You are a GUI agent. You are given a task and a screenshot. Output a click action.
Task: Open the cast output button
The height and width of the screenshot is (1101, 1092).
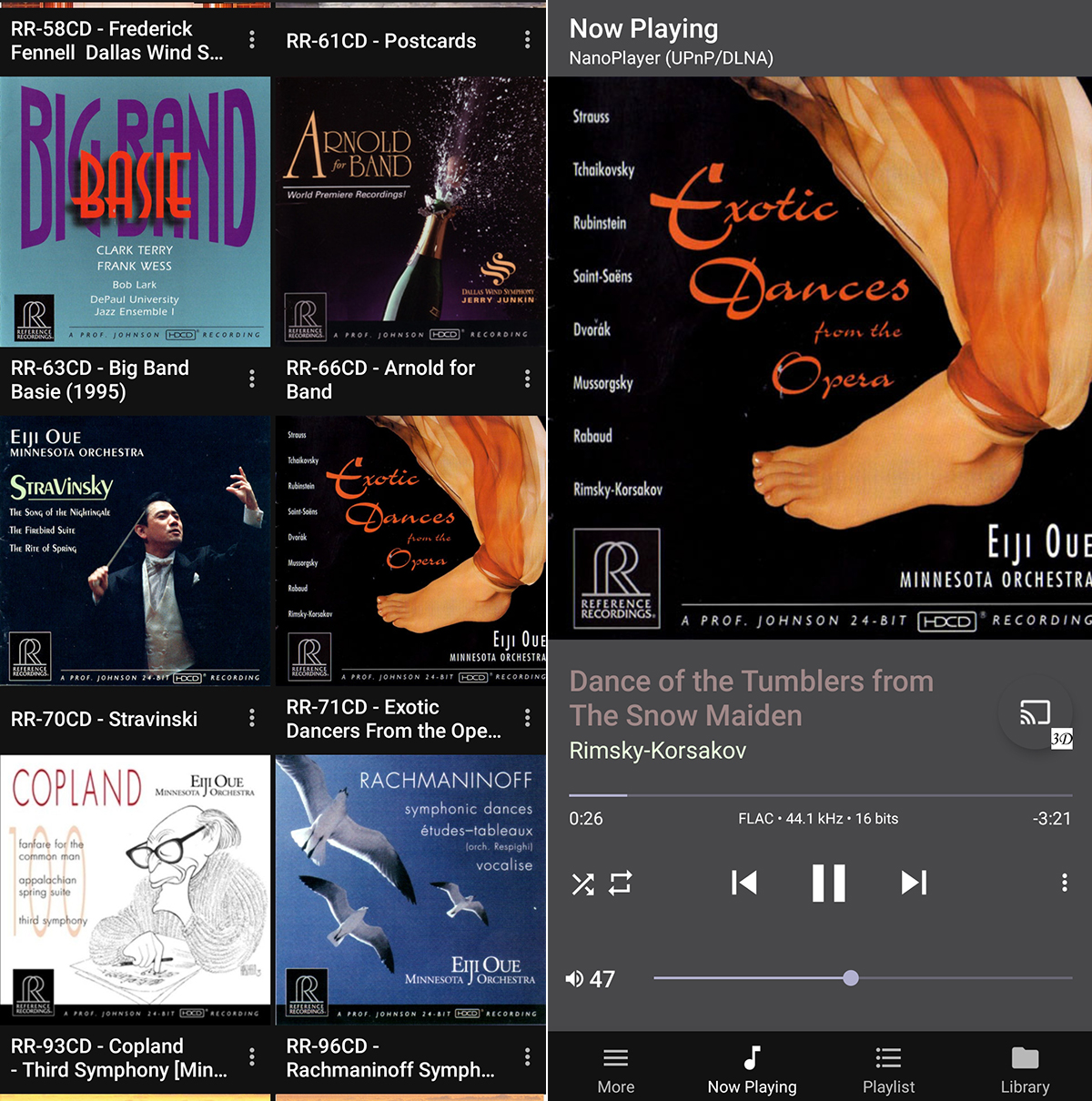point(1035,713)
